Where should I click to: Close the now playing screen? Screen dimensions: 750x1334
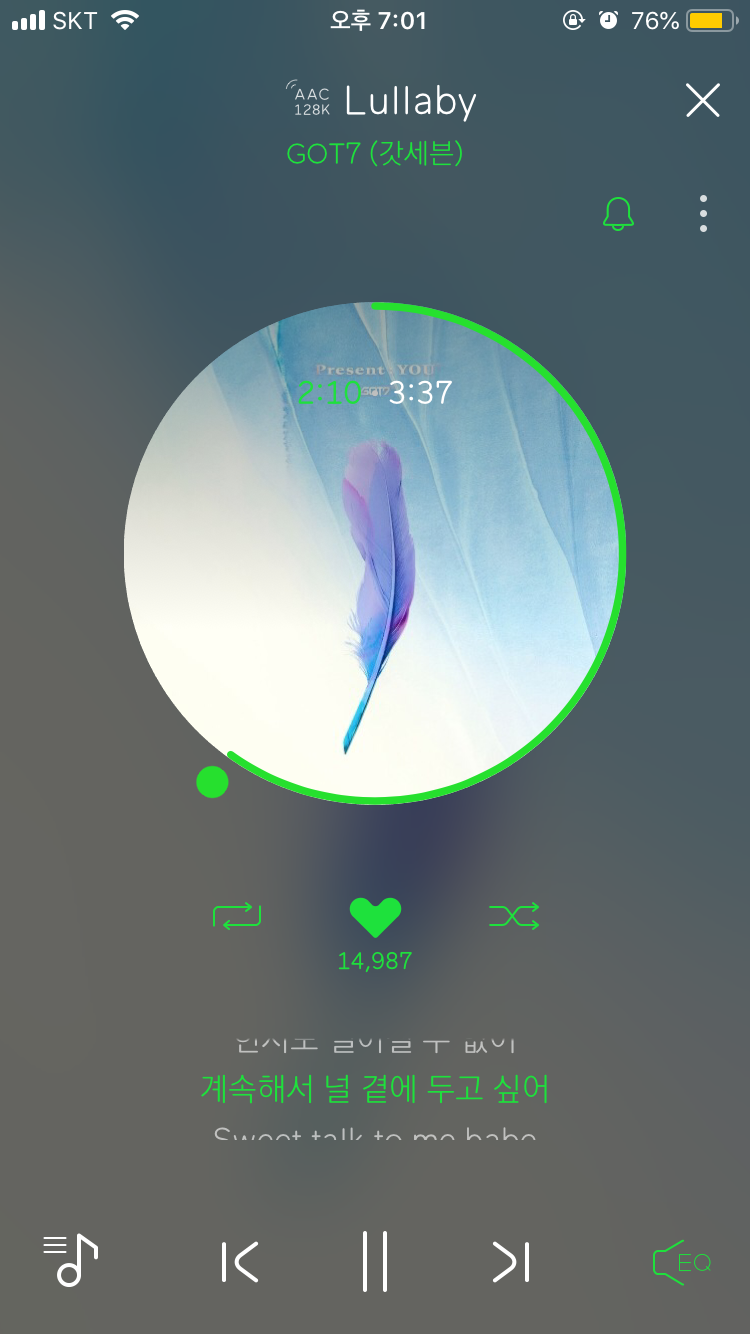703,100
